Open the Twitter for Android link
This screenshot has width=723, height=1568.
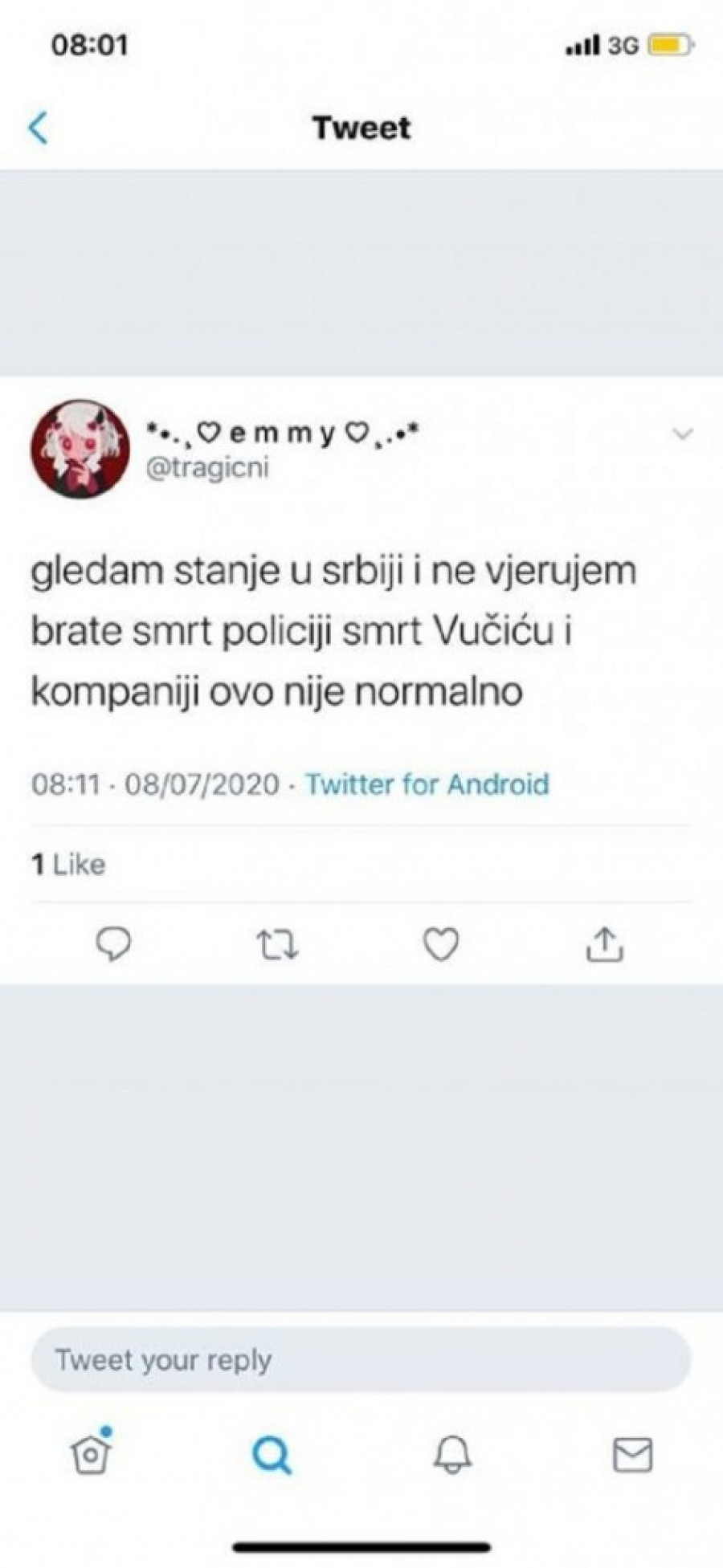click(x=427, y=784)
